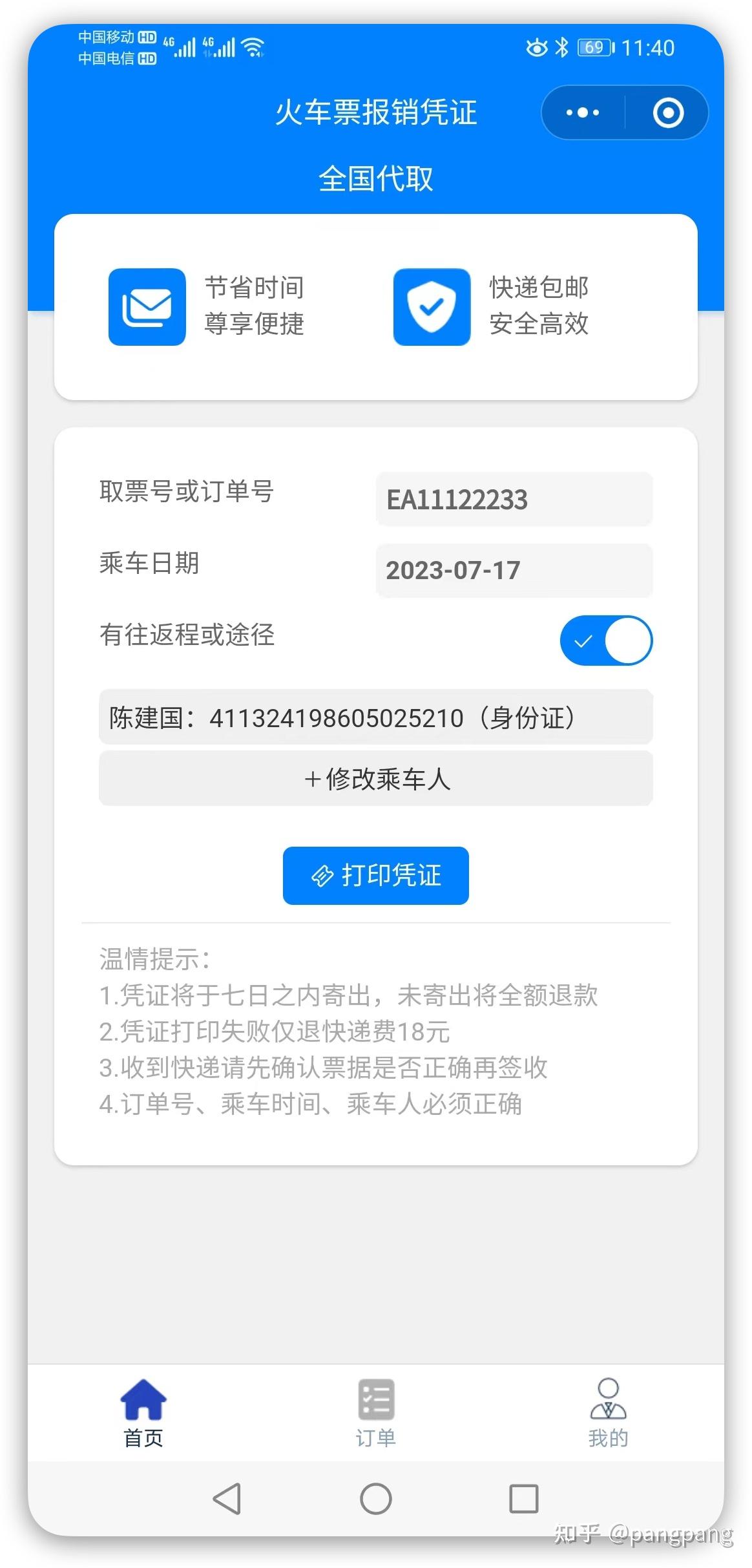Image resolution: width=752 pixels, height=1568 pixels.
Task: Open the mini program more options menu
Action: [x=583, y=113]
